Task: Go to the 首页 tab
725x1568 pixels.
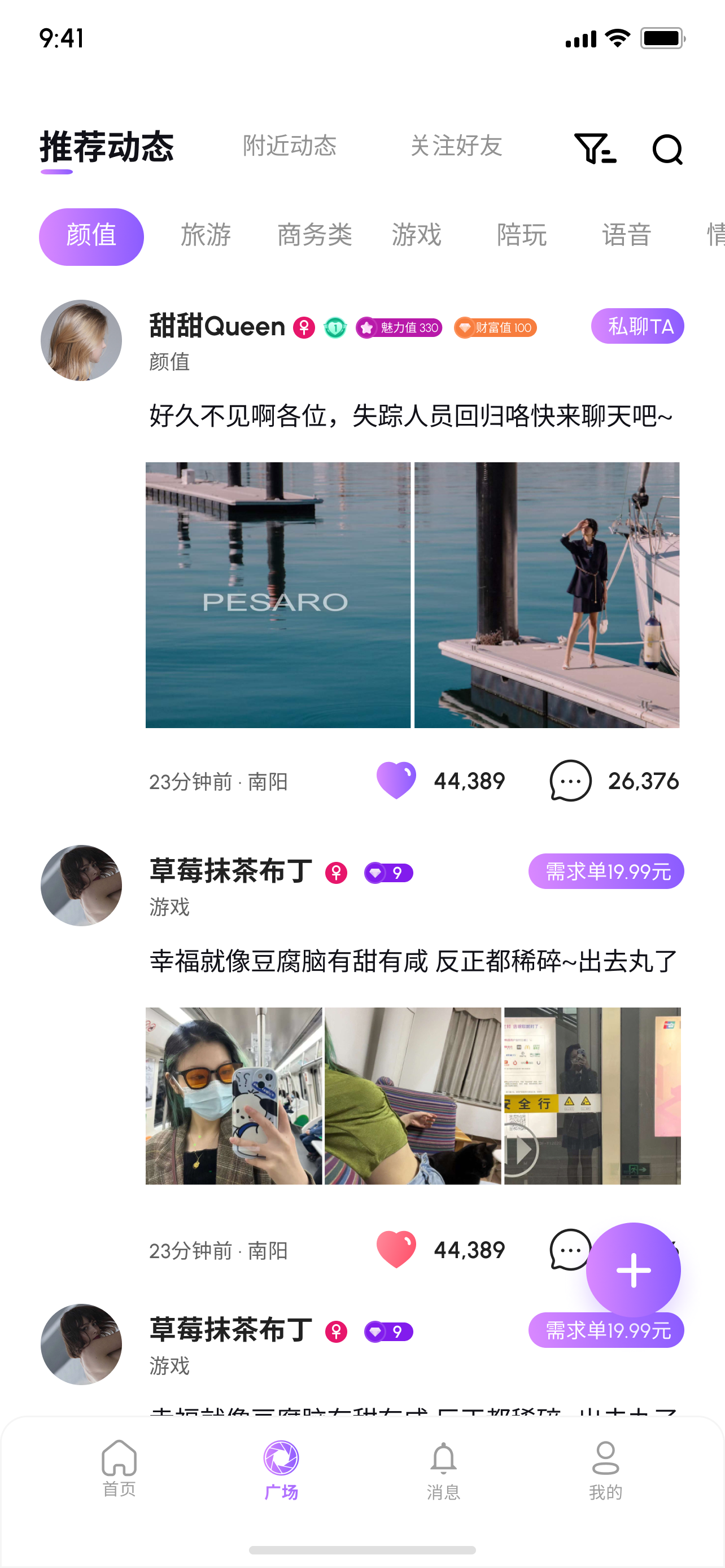Action: point(119,1468)
